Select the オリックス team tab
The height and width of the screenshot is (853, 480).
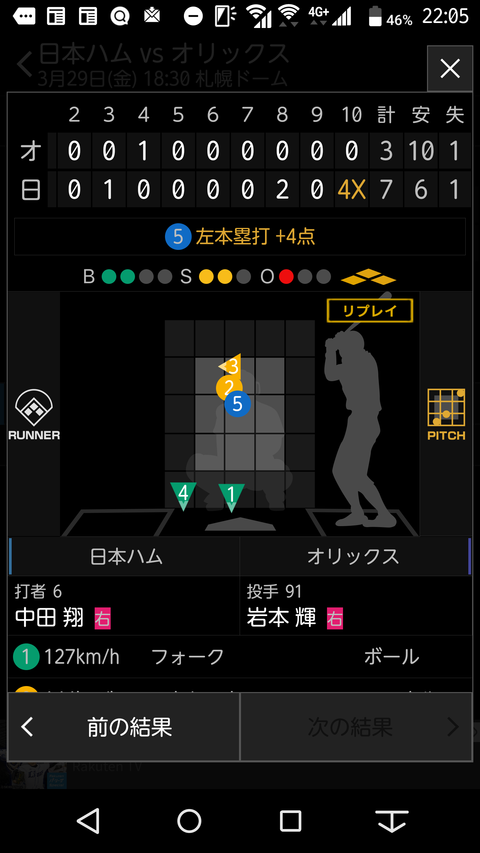coord(354,556)
